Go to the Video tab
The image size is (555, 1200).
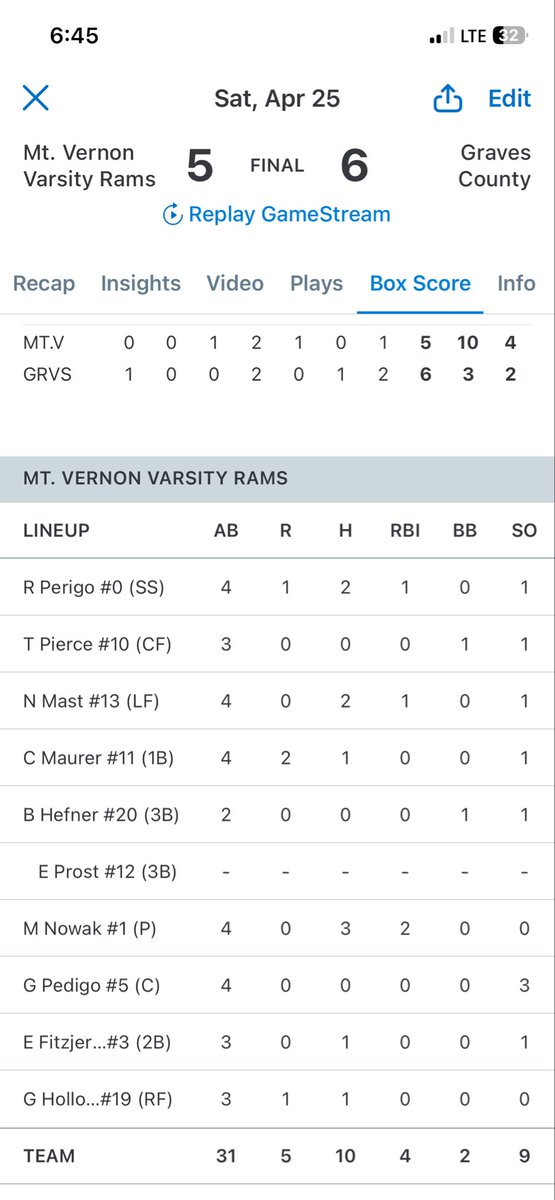[235, 283]
